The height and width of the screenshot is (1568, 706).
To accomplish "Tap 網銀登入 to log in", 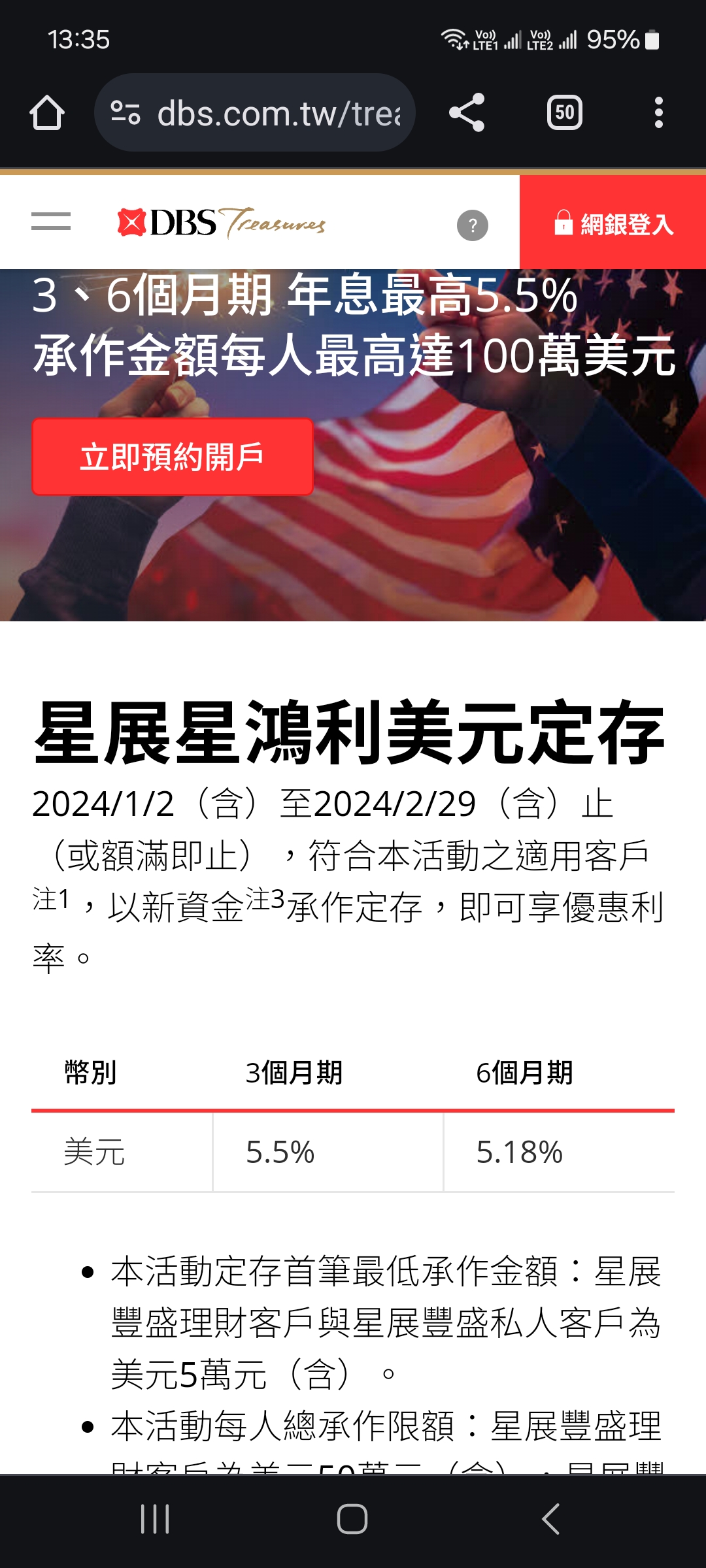I will (x=613, y=223).
